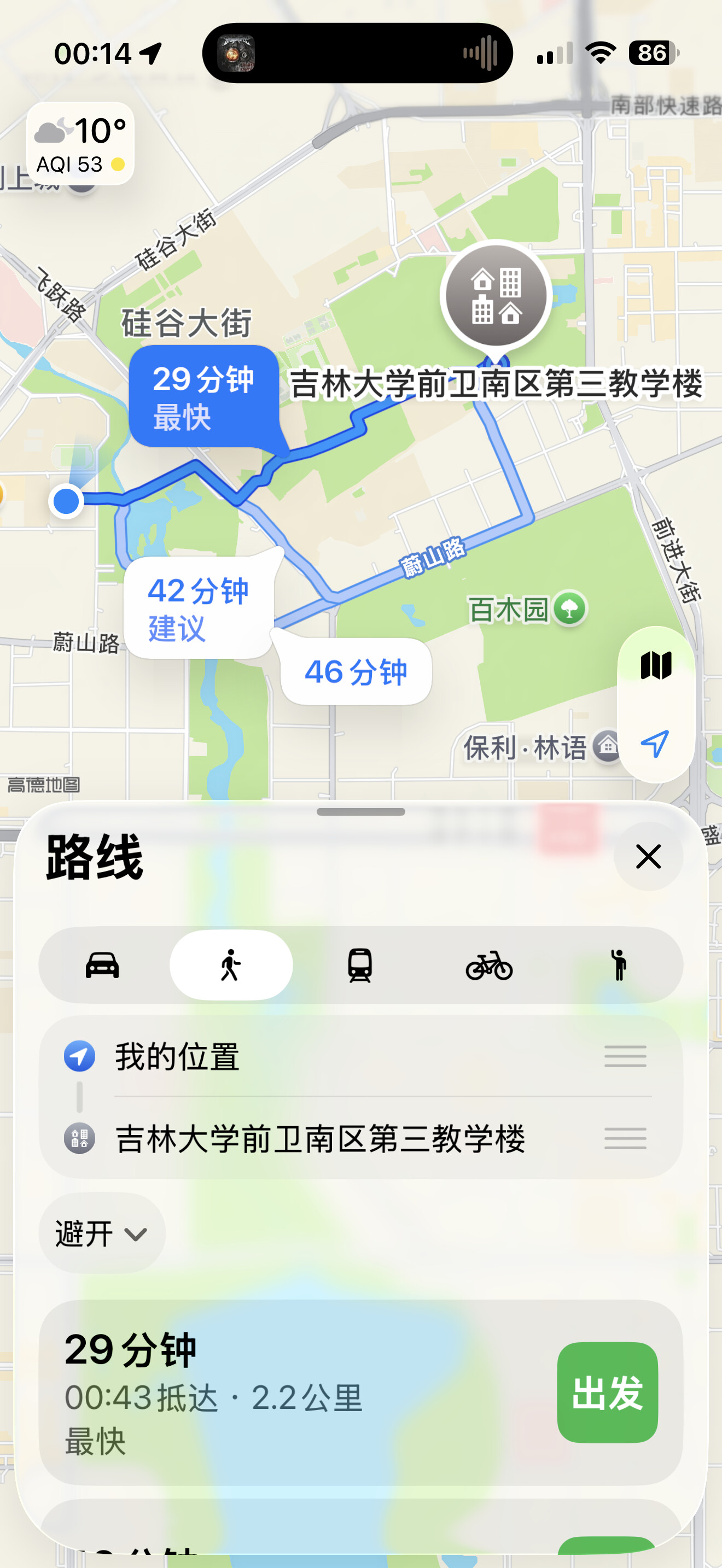Edit the starting point 我的位置
This screenshot has width=722, height=1568.
pyautogui.click(x=177, y=1057)
